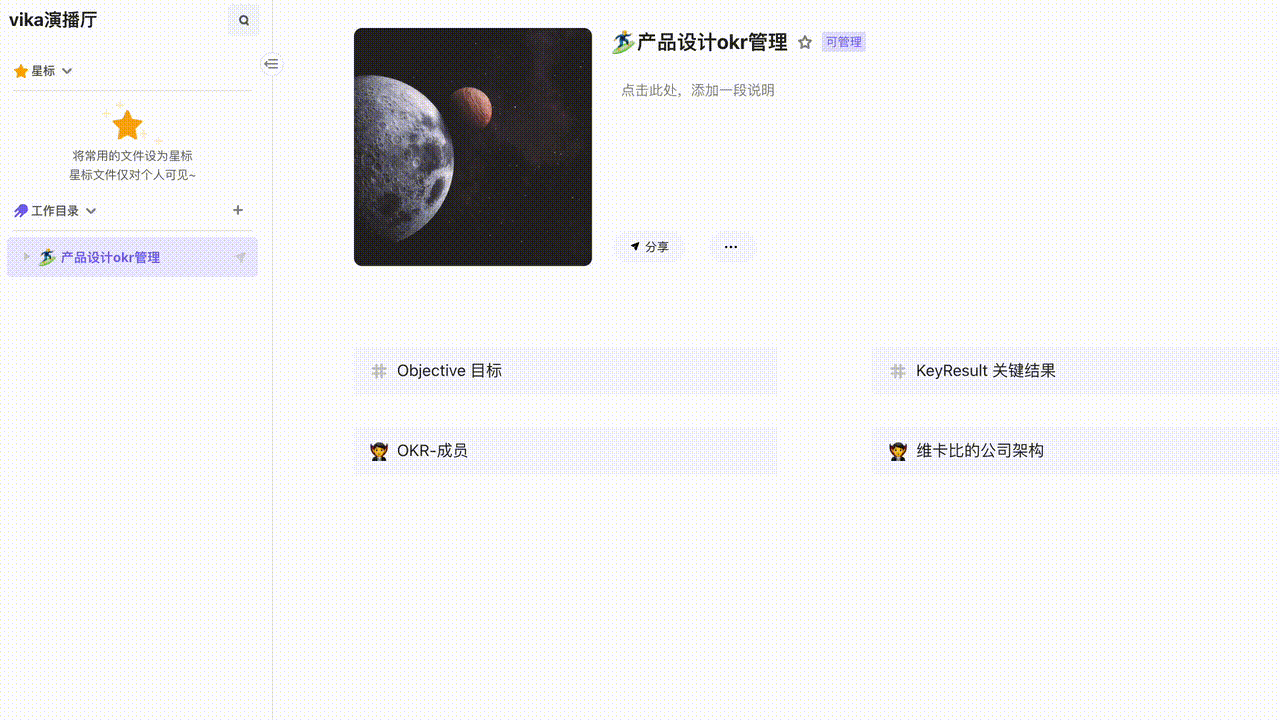Expand the 工作目录 dropdown
Screen dimensions: 1280x720
point(91,211)
